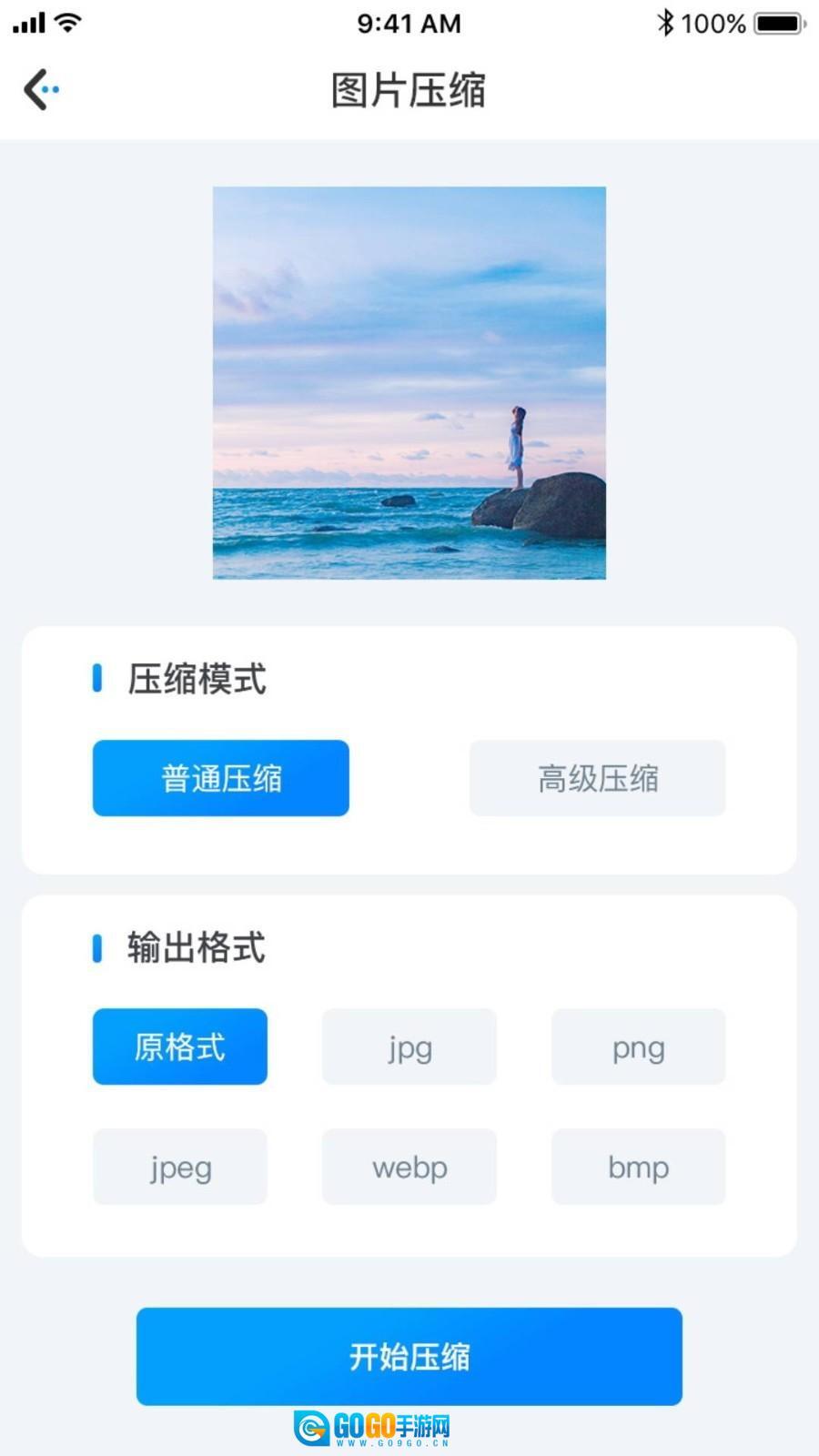Select the jpeg format option
Viewport: 819px width, 1456px height.
180,1167
